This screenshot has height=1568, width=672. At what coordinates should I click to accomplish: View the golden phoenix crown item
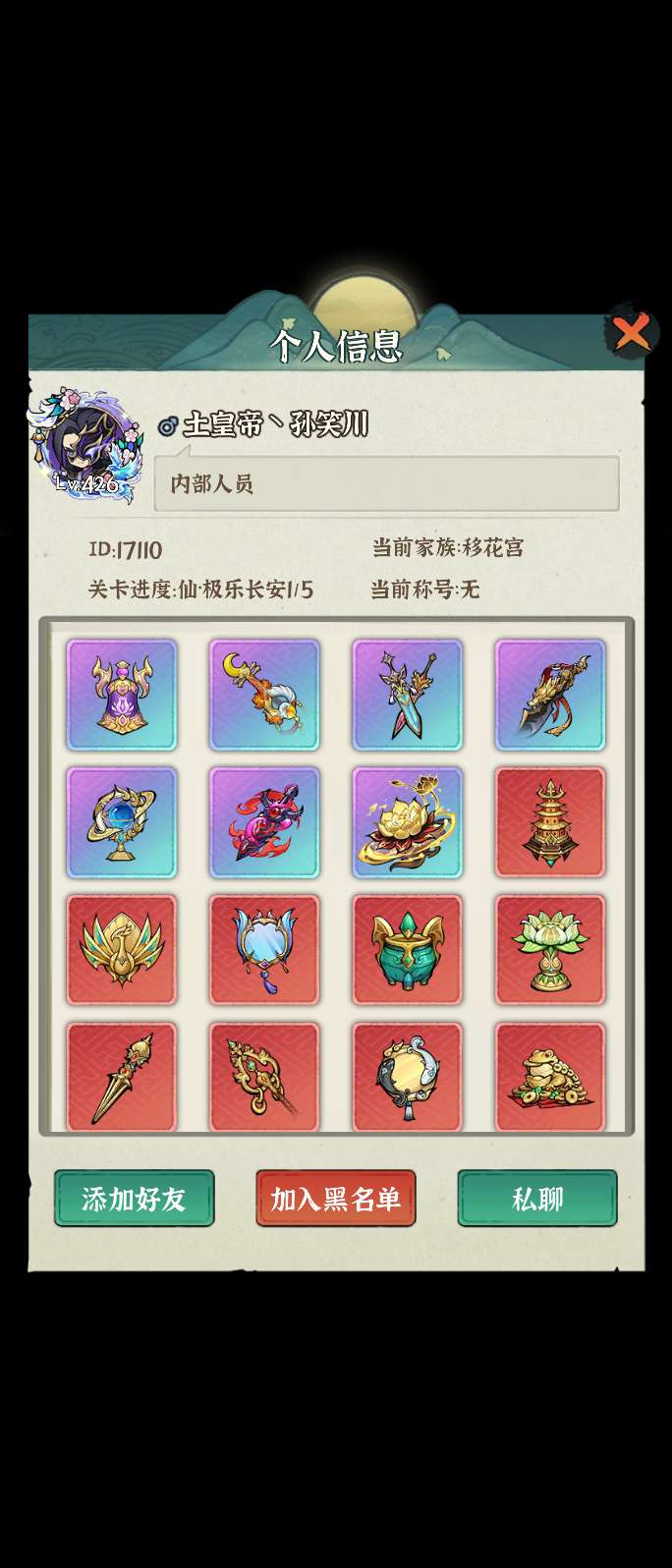point(122,950)
